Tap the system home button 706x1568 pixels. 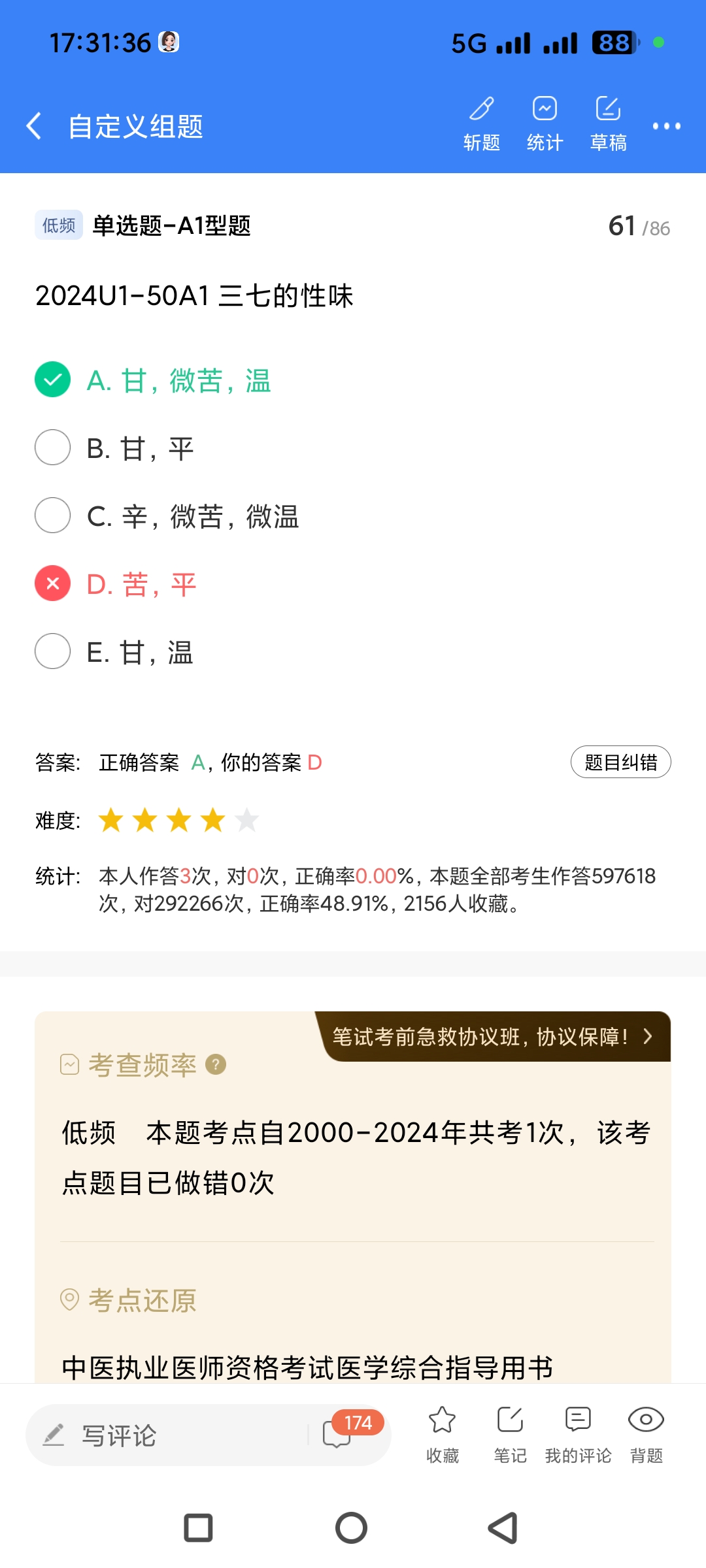pos(352,1528)
